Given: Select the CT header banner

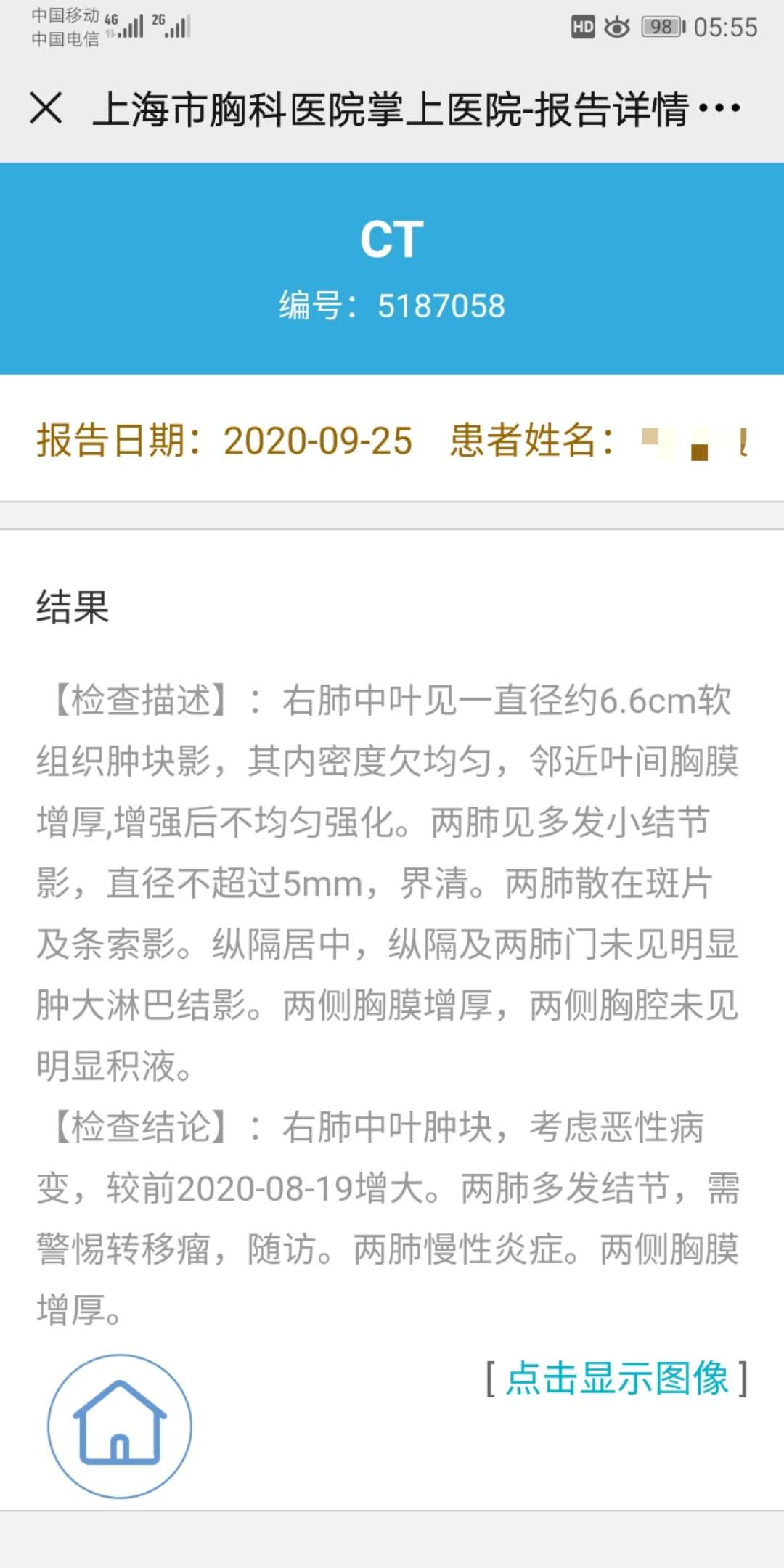Looking at the screenshot, I should coord(392,240).
